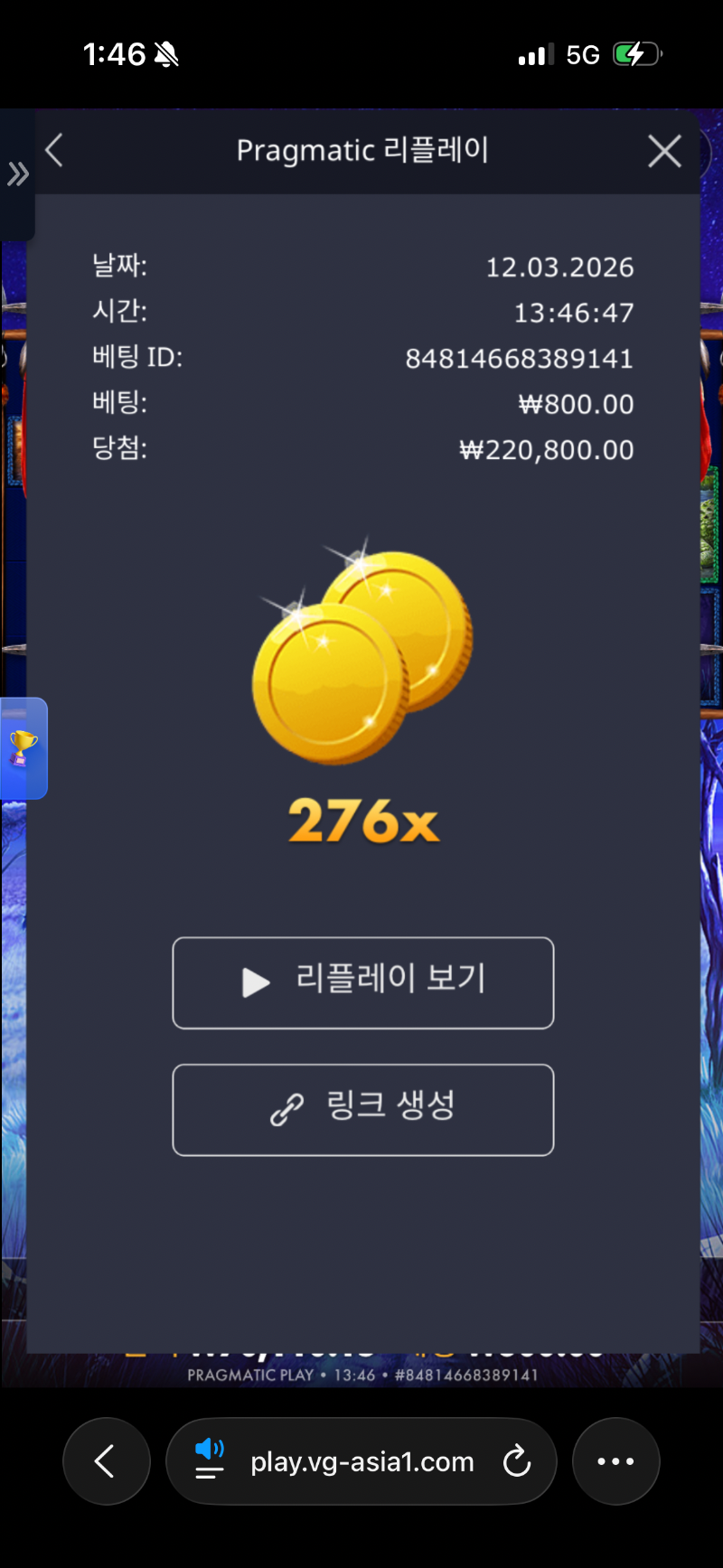Open the browser's more options menu
The image size is (723, 1568).
tap(615, 1460)
